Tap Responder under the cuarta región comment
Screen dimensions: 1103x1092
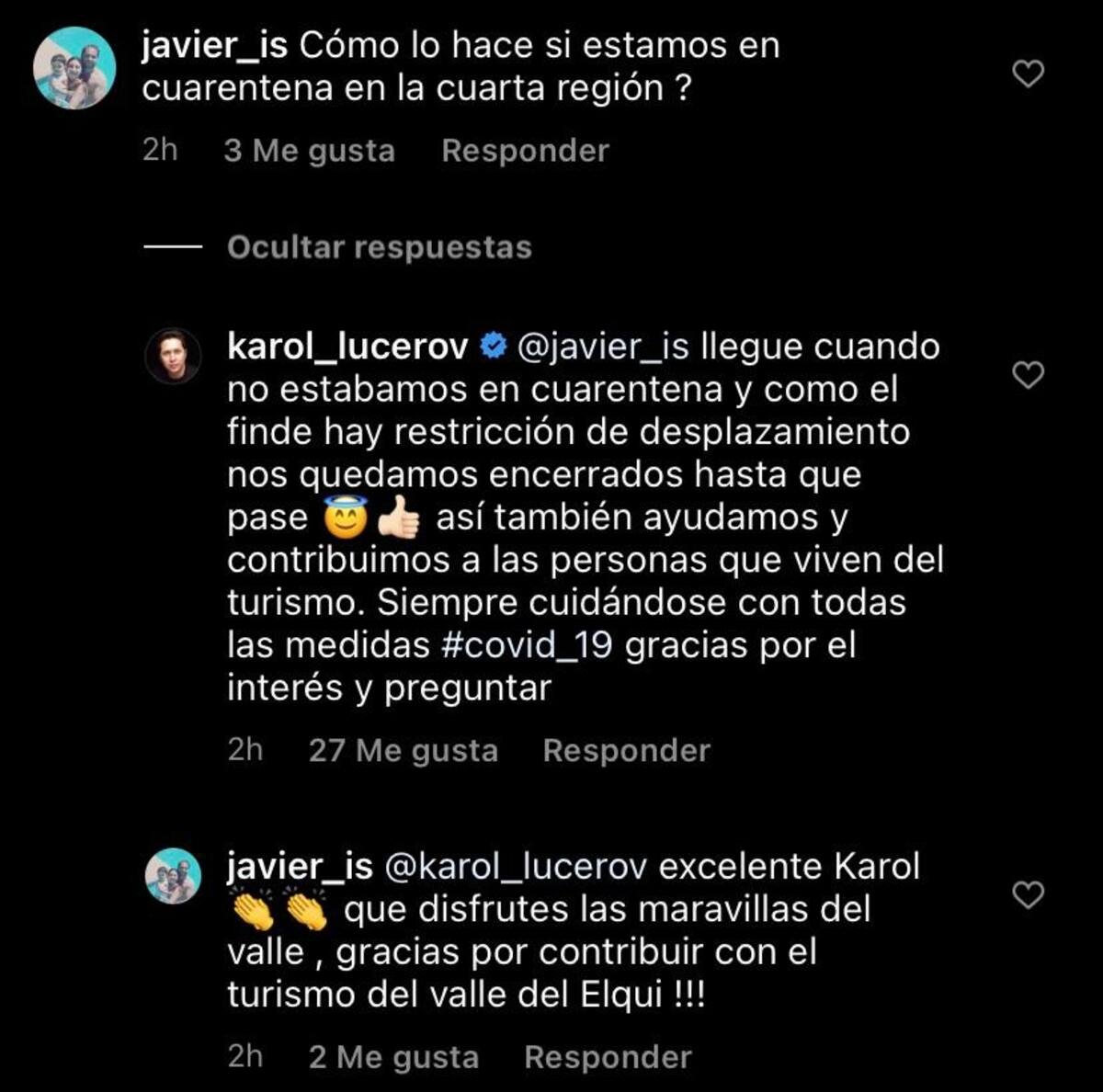pos(525,151)
